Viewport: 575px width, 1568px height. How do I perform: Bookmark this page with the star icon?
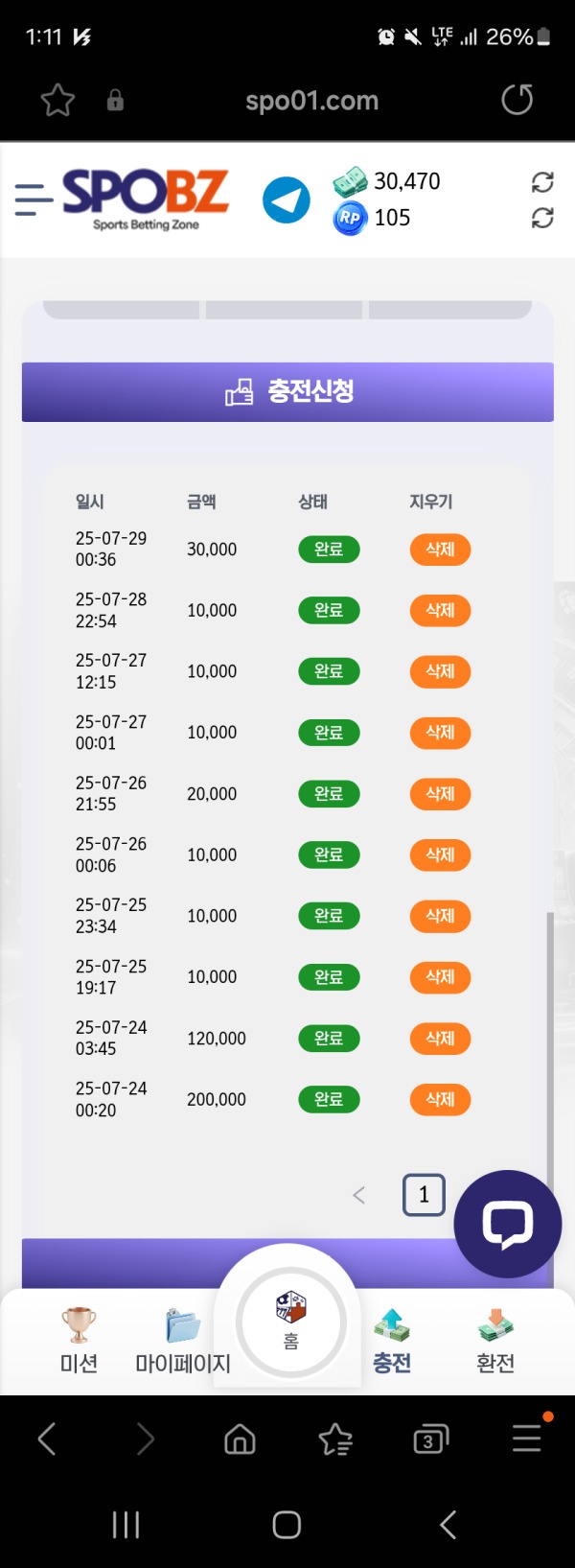pos(57,100)
